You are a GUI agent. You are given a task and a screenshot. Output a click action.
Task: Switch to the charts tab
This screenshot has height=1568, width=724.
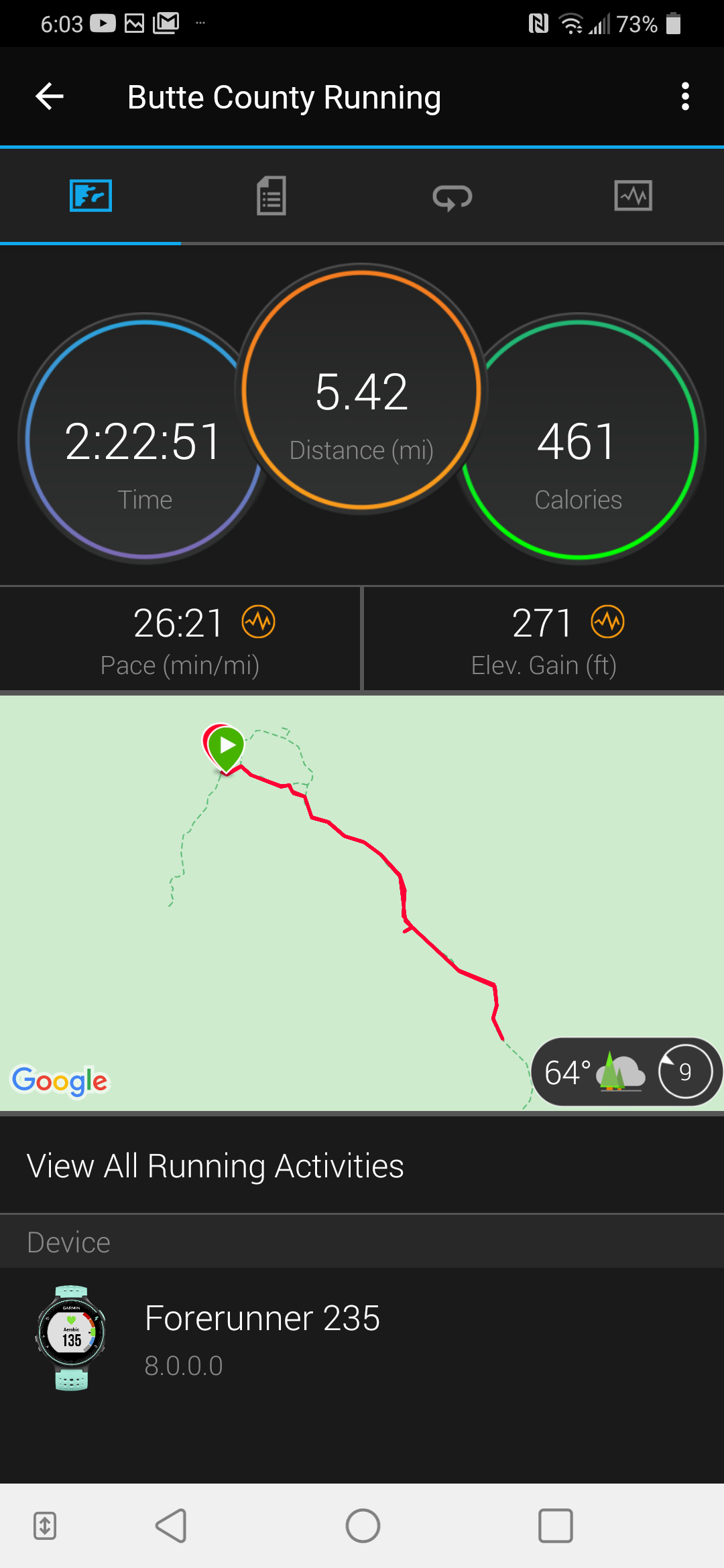(633, 196)
